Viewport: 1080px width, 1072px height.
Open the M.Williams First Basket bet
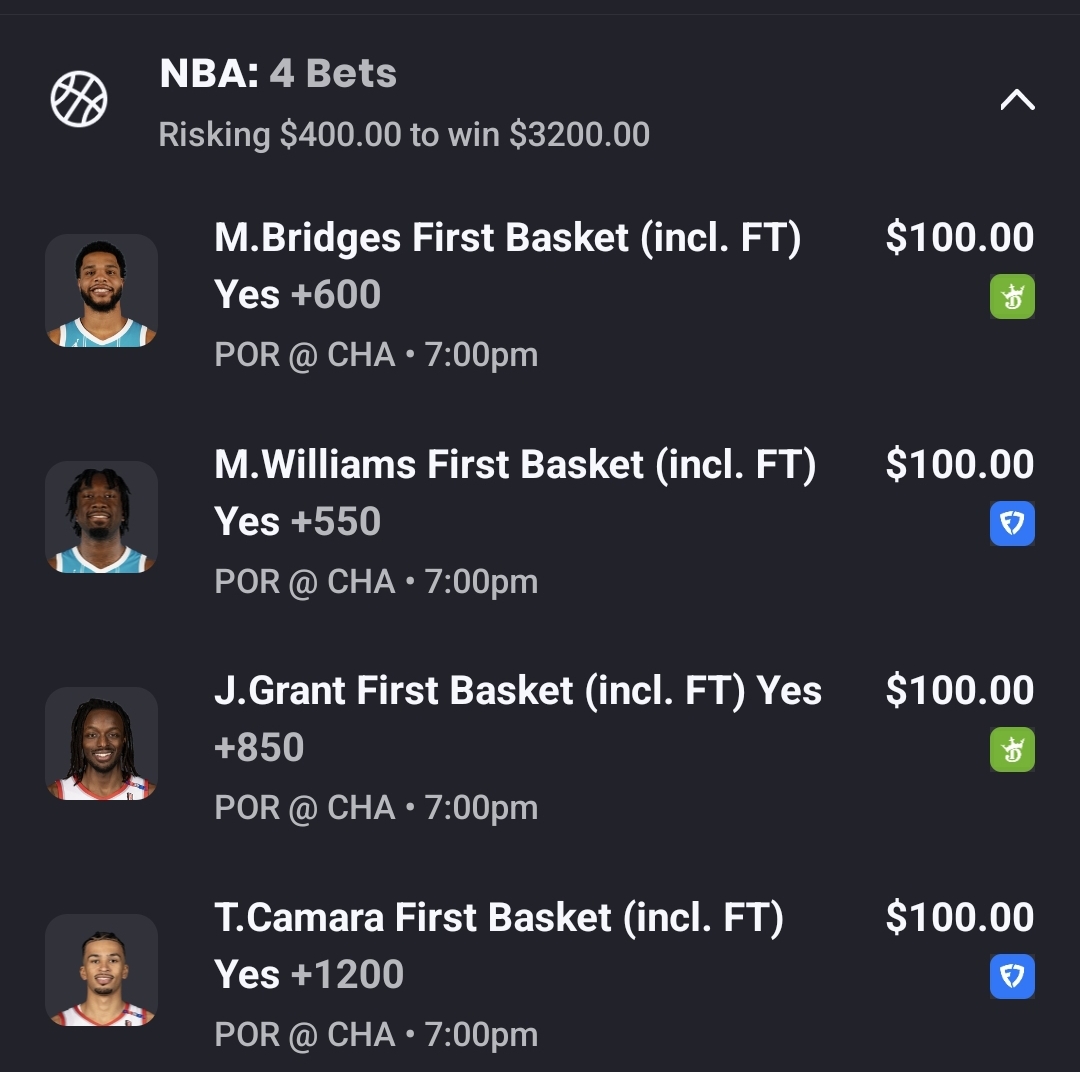point(514,492)
